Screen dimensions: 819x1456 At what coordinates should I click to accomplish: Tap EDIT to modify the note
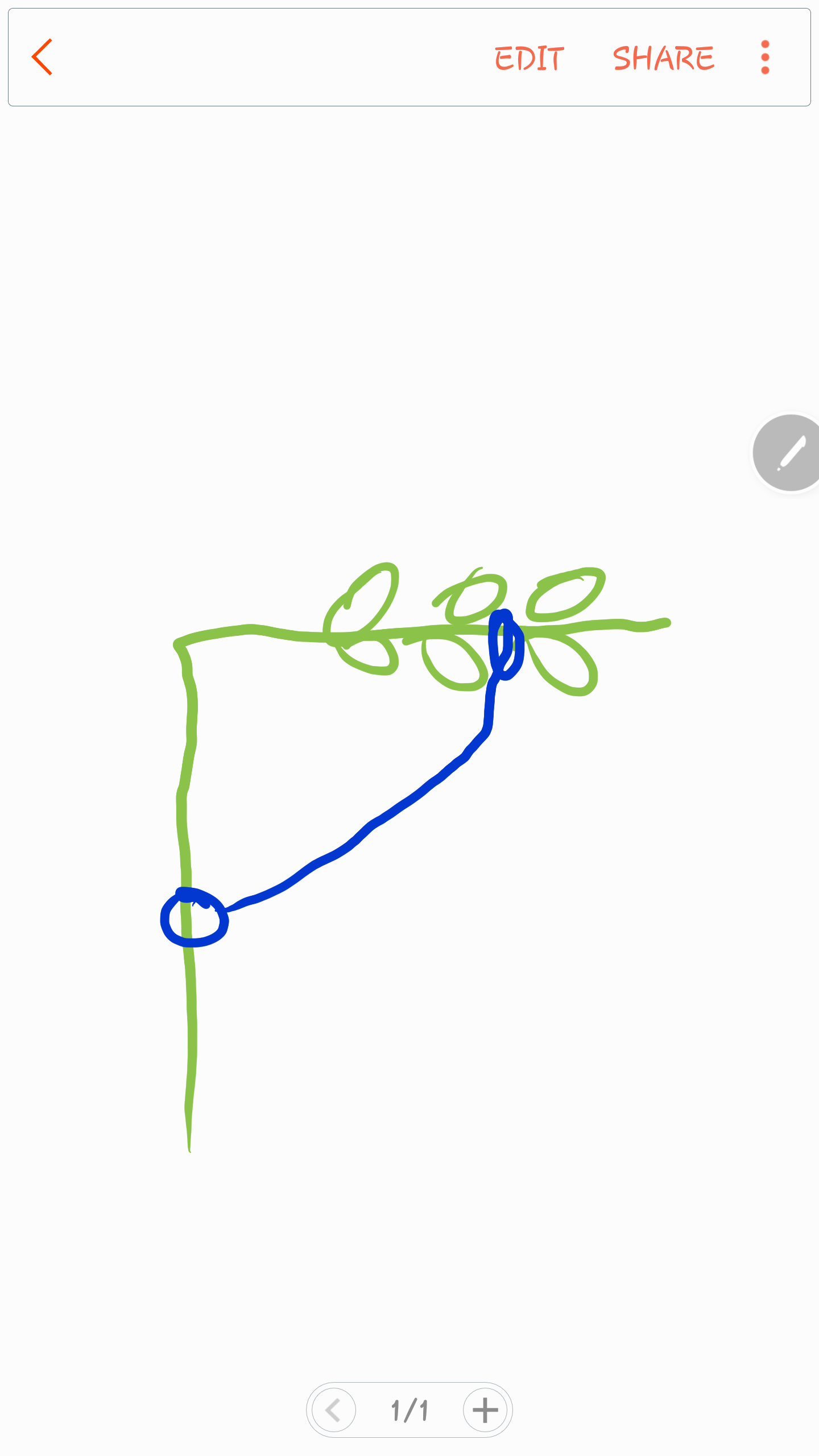pos(529,58)
